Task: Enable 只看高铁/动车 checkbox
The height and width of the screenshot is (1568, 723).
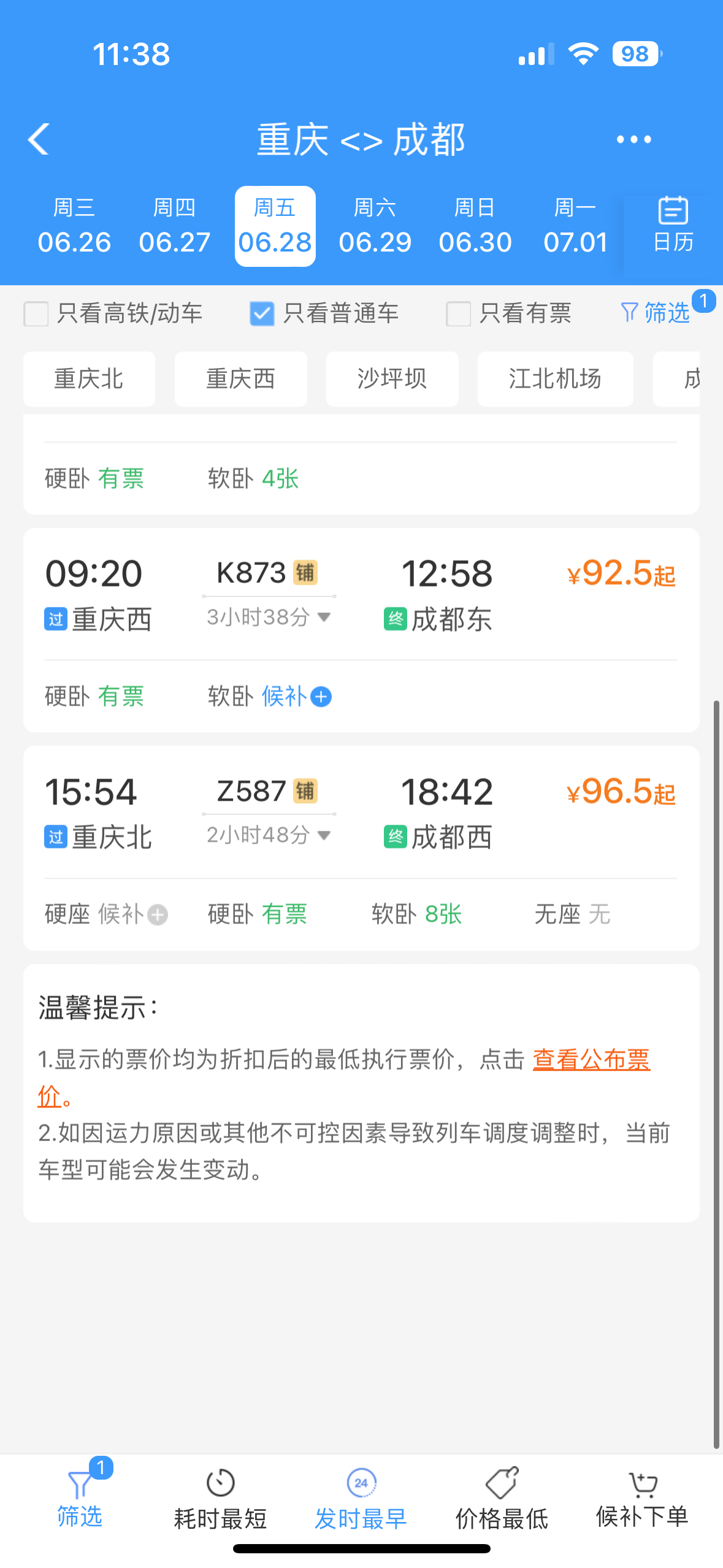Action: [35, 313]
